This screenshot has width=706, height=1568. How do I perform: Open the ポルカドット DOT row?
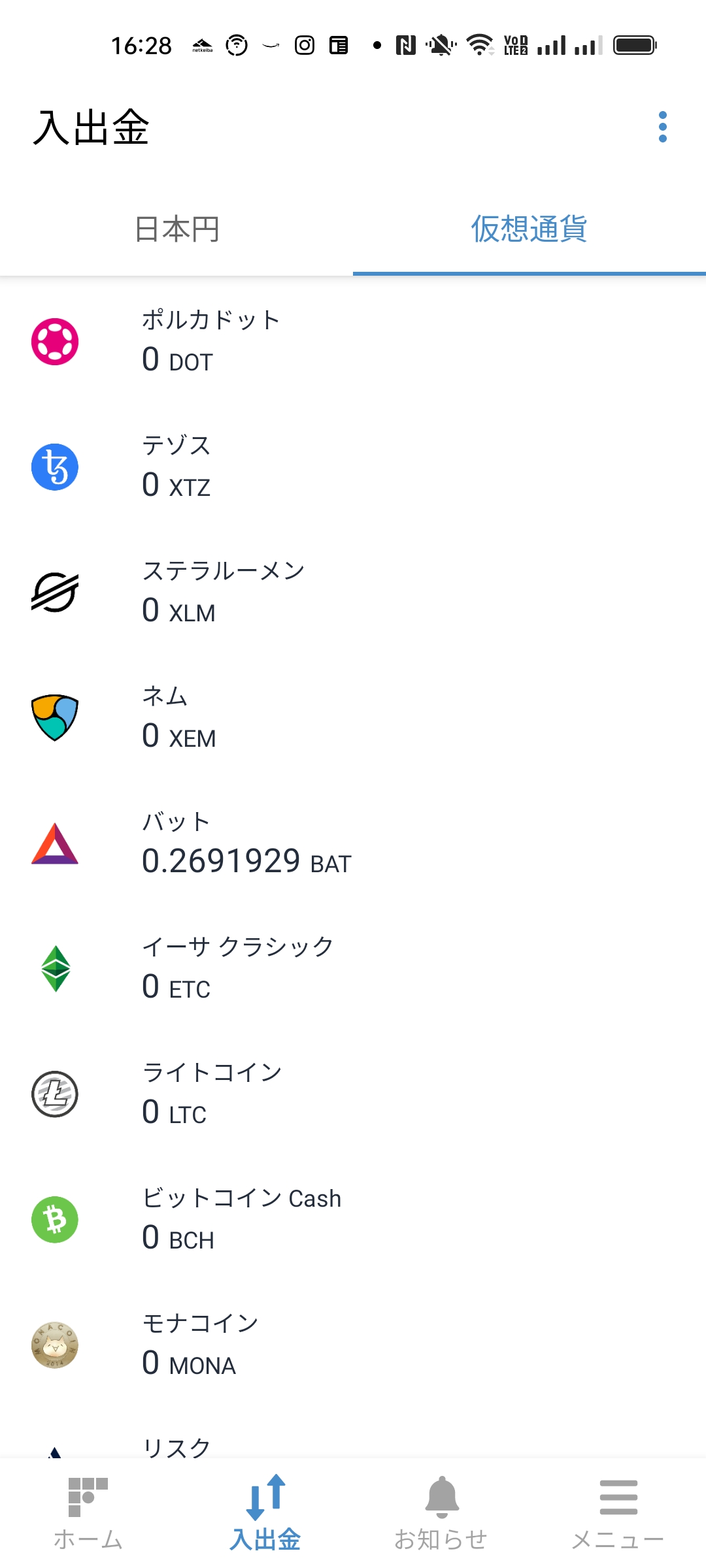point(353,341)
